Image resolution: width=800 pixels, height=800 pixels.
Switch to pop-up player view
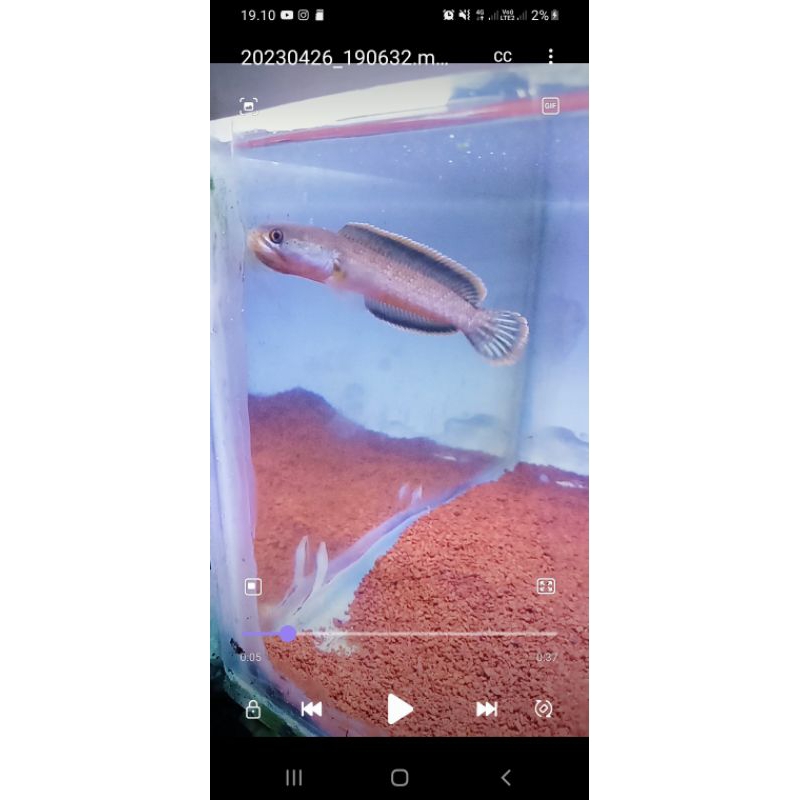253,587
